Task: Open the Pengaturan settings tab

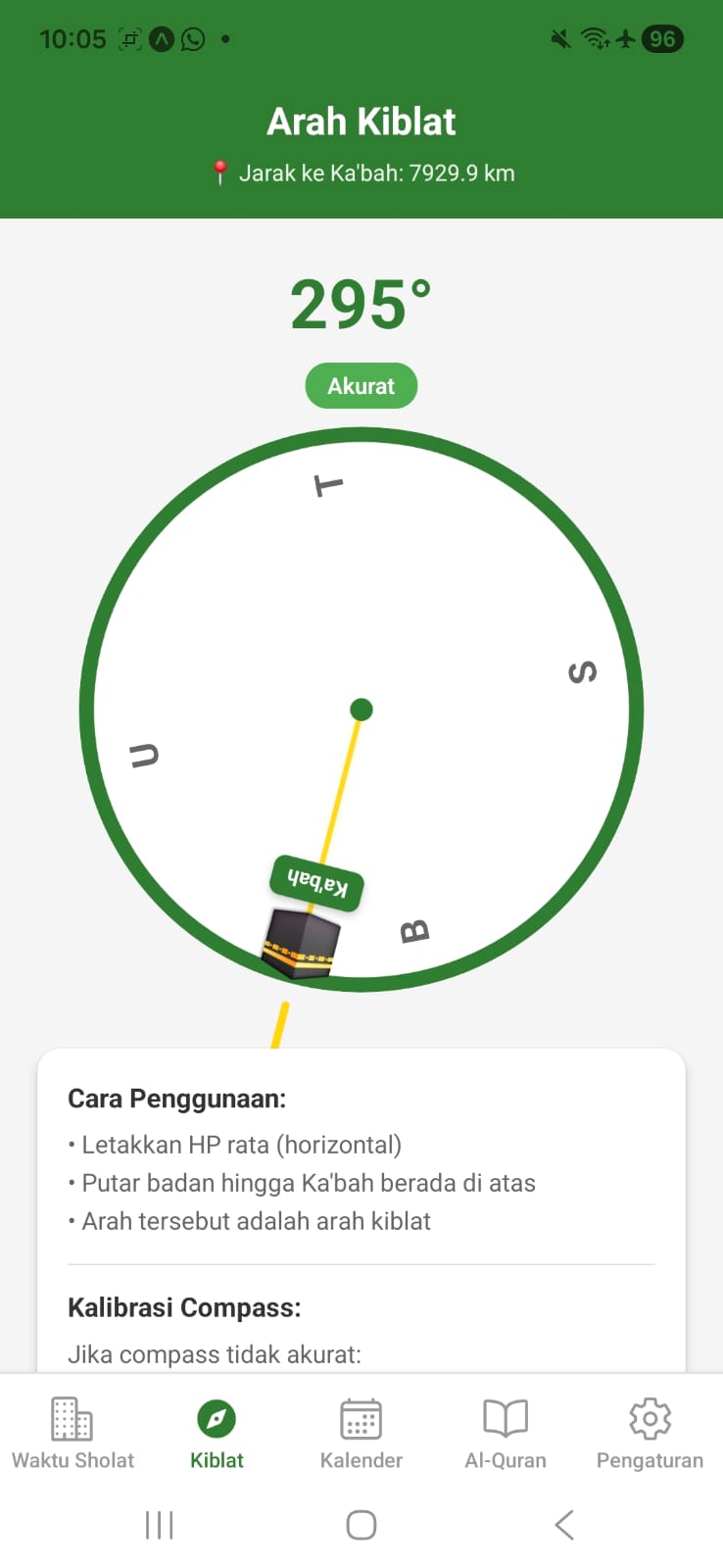Action: click(x=650, y=1433)
